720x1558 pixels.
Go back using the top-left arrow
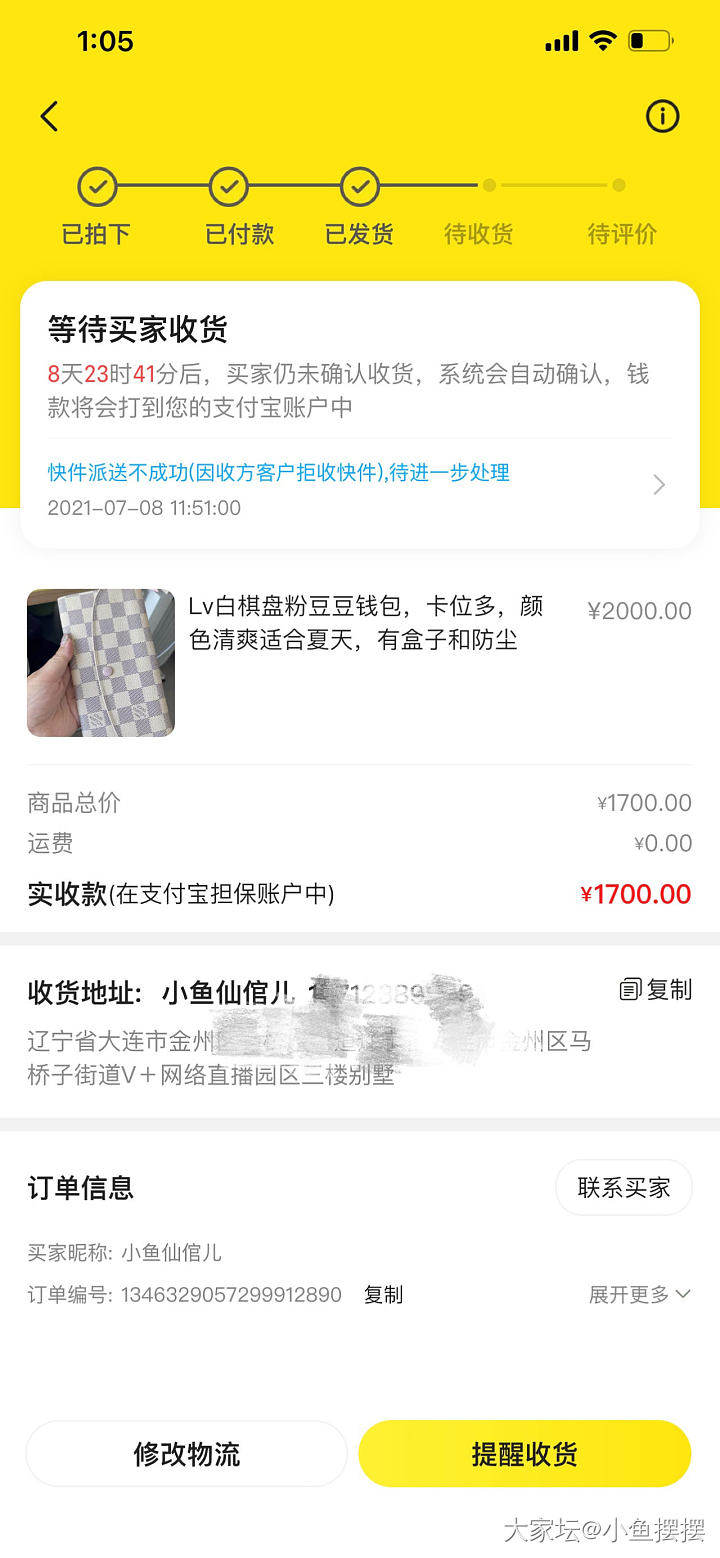pyautogui.click(x=49, y=117)
